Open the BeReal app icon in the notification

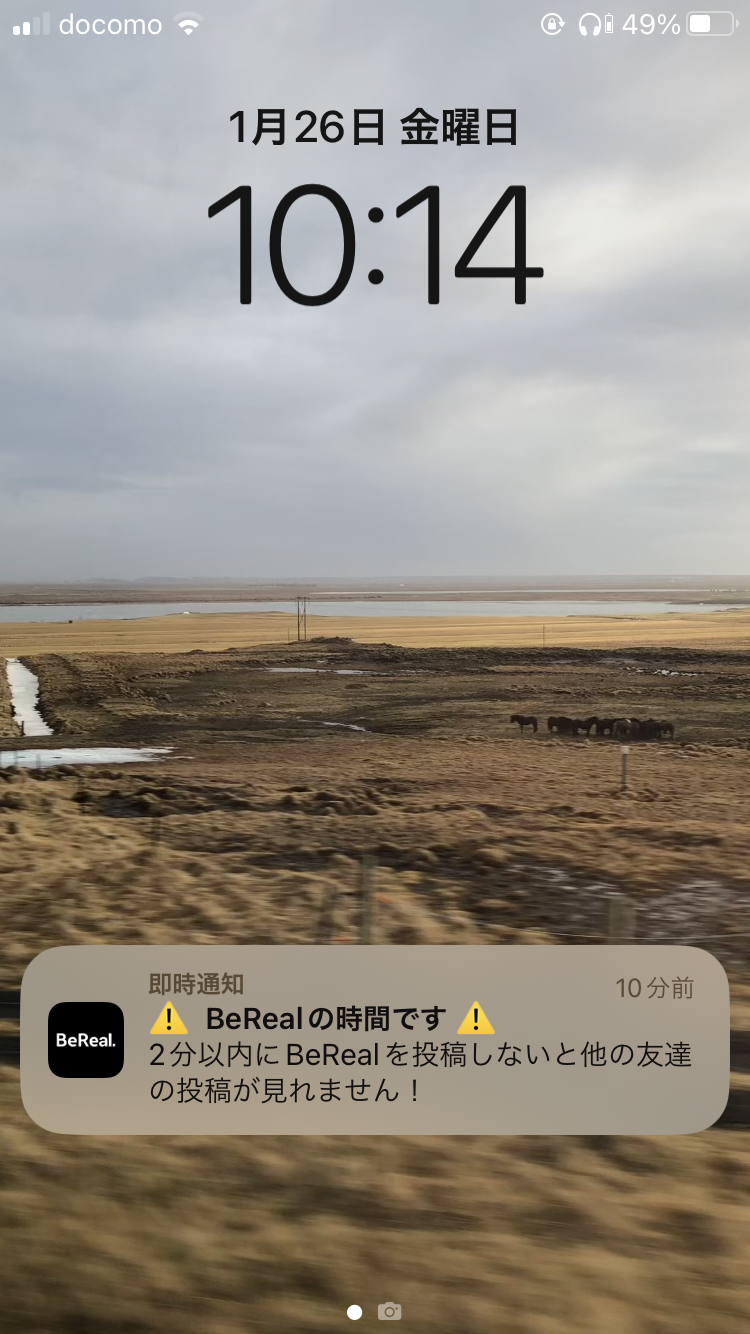click(x=86, y=1040)
